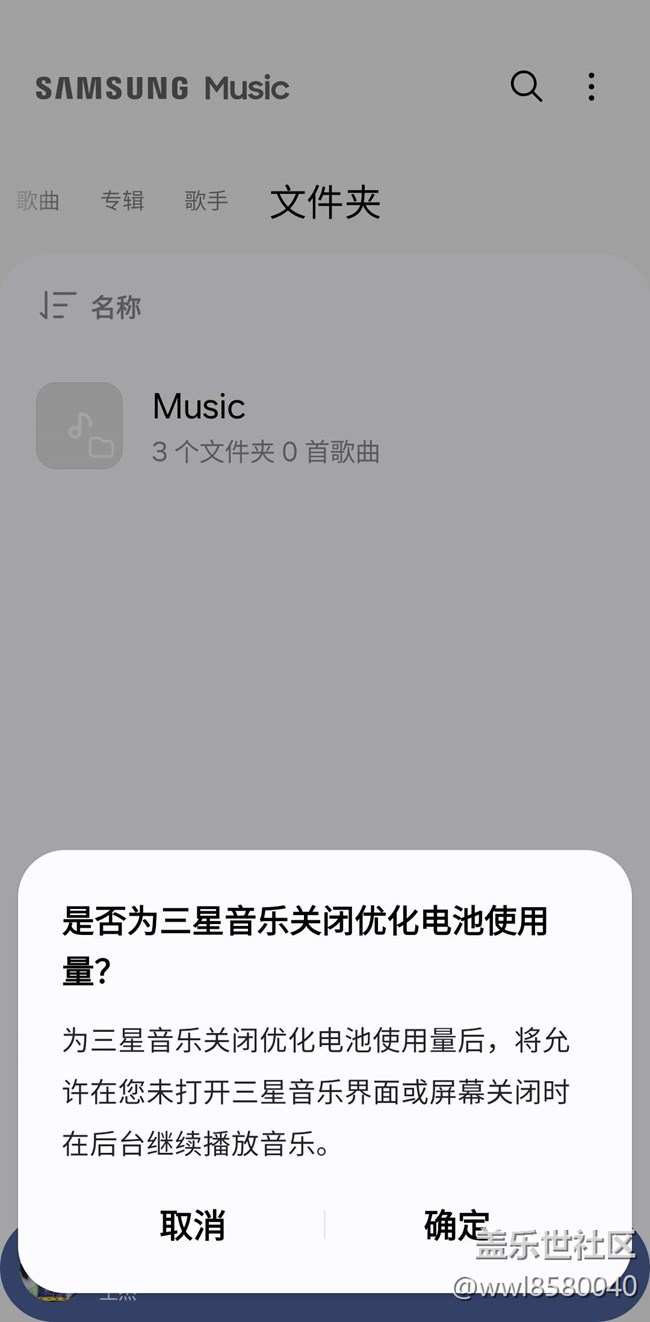650x1322 pixels.
Task: Switch to the 歌手 tab
Action: point(206,201)
